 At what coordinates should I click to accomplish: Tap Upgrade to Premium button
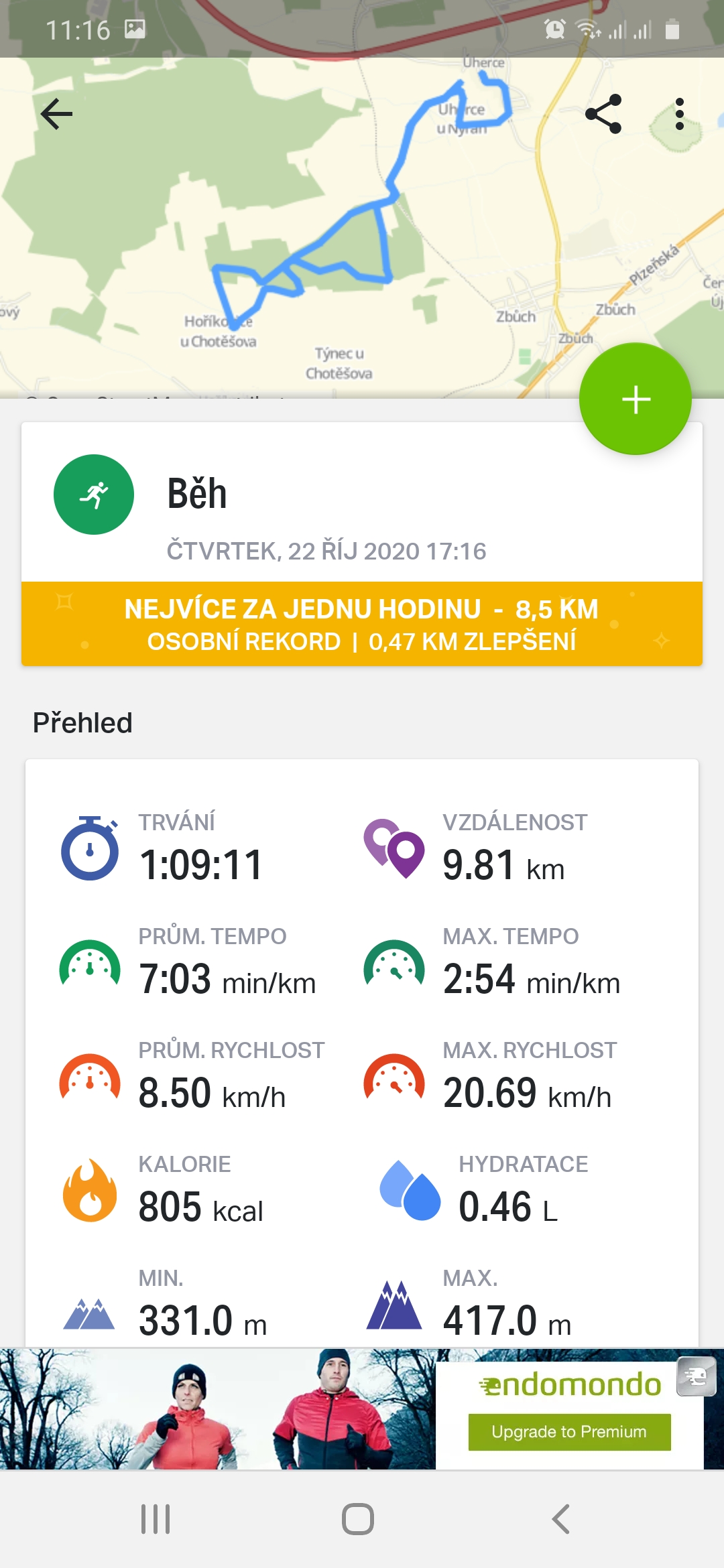pyautogui.click(x=569, y=1432)
